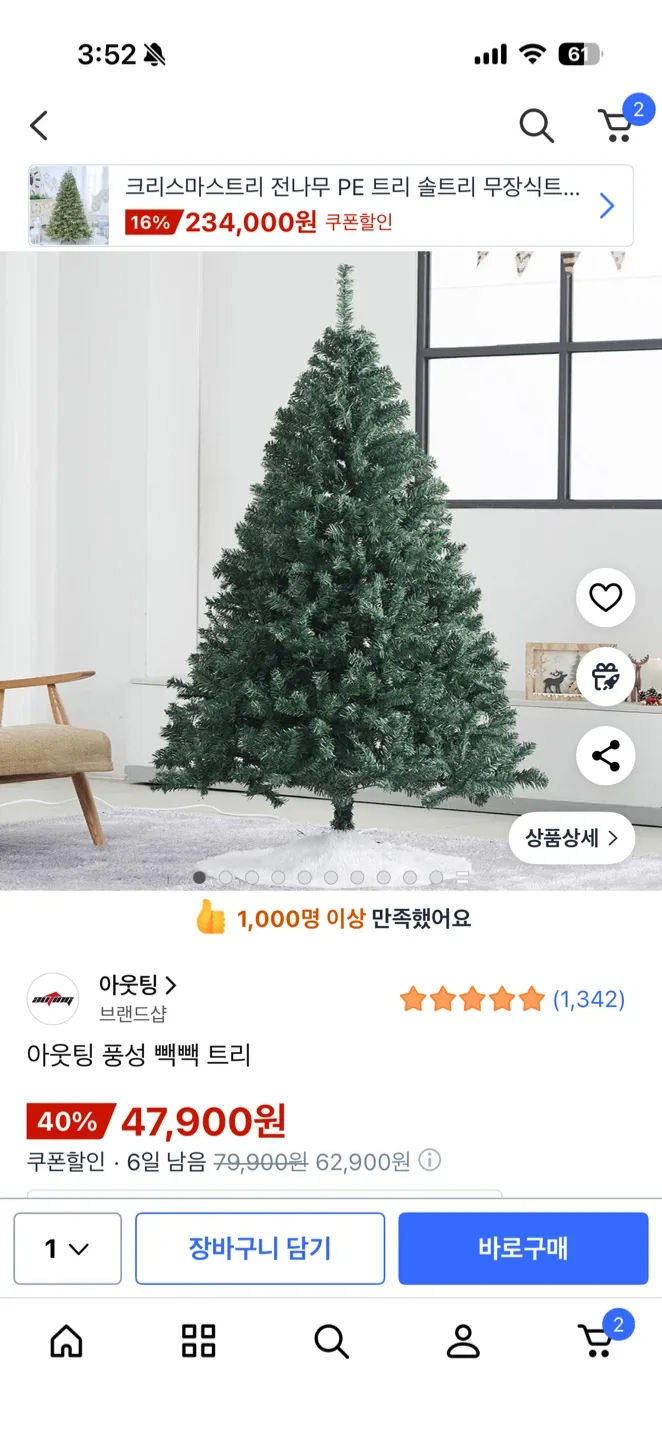Share this product

click(x=605, y=756)
